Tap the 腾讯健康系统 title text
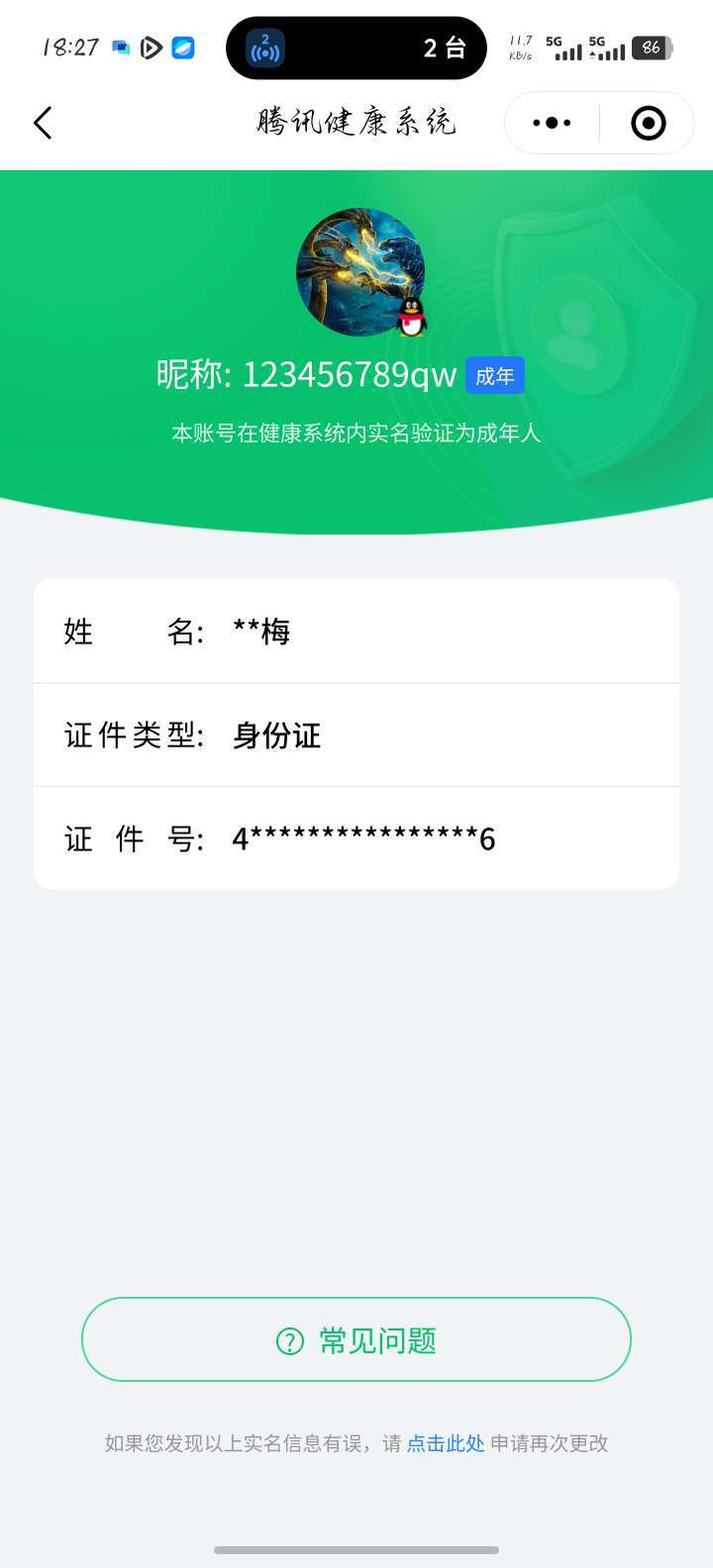The width and height of the screenshot is (713, 1568). click(x=356, y=123)
